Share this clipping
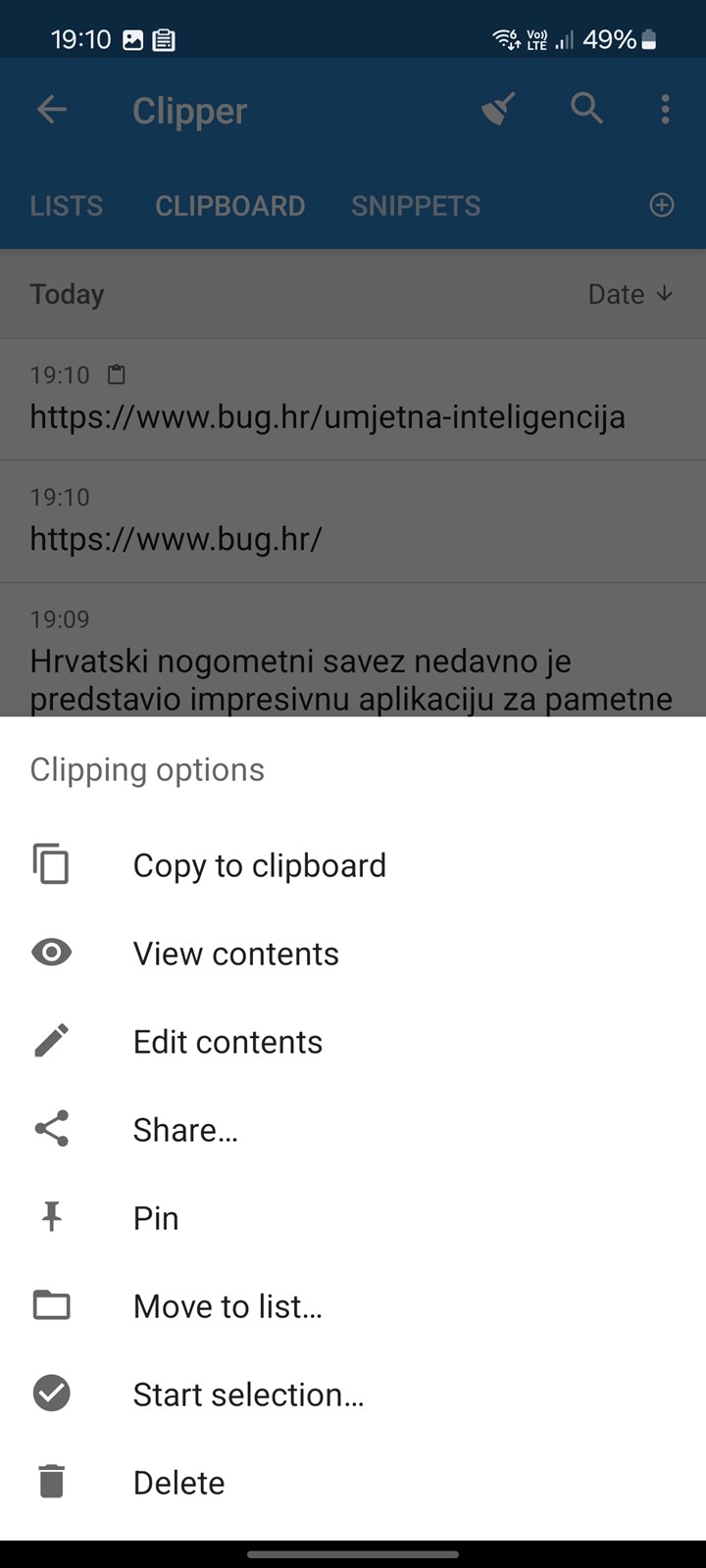Screen dimensions: 706x1568 [x=353, y=1130]
